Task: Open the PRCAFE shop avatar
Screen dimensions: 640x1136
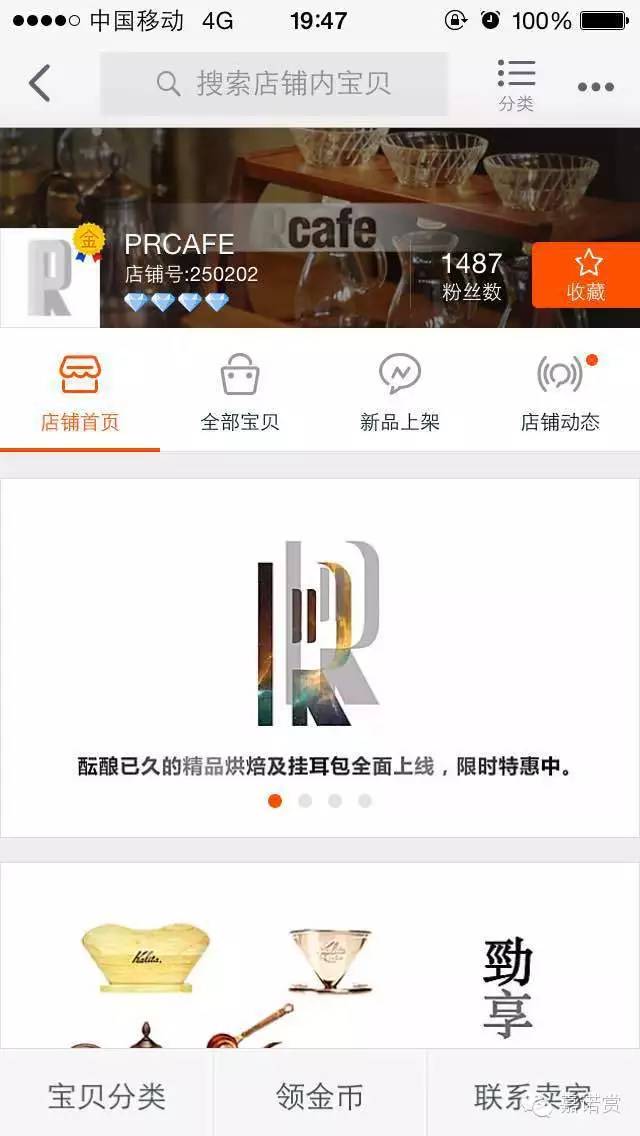Action: tap(50, 277)
